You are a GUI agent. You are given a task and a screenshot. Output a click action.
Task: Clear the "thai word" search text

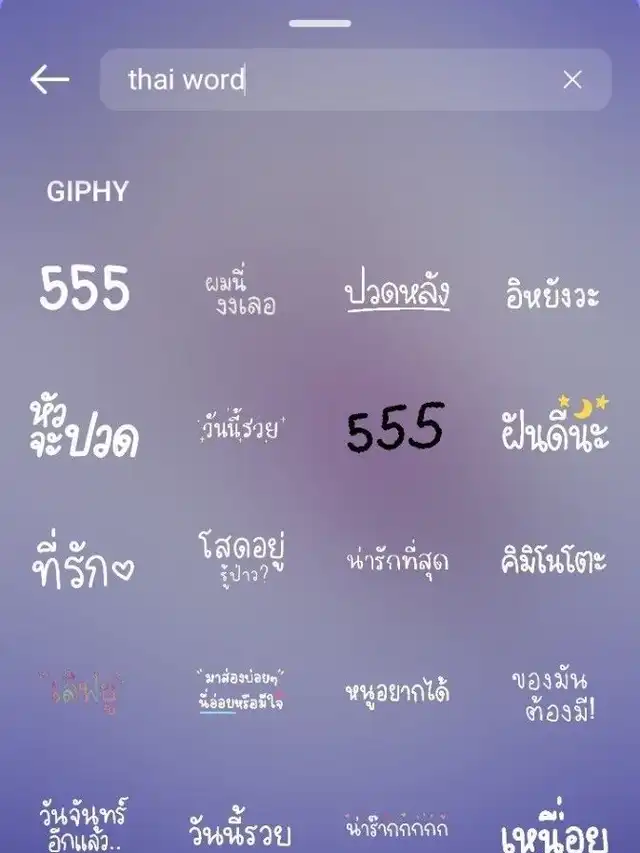(572, 80)
